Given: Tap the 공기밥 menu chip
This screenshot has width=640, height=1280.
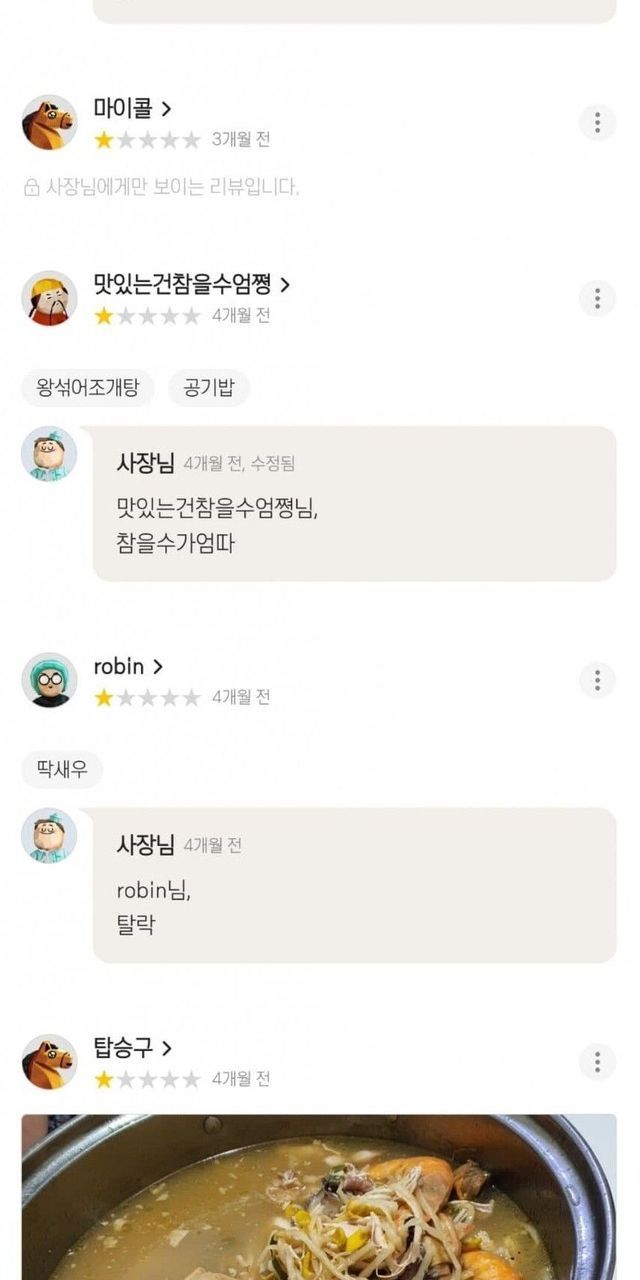Looking at the screenshot, I should pyautogui.click(x=208, y=388).
